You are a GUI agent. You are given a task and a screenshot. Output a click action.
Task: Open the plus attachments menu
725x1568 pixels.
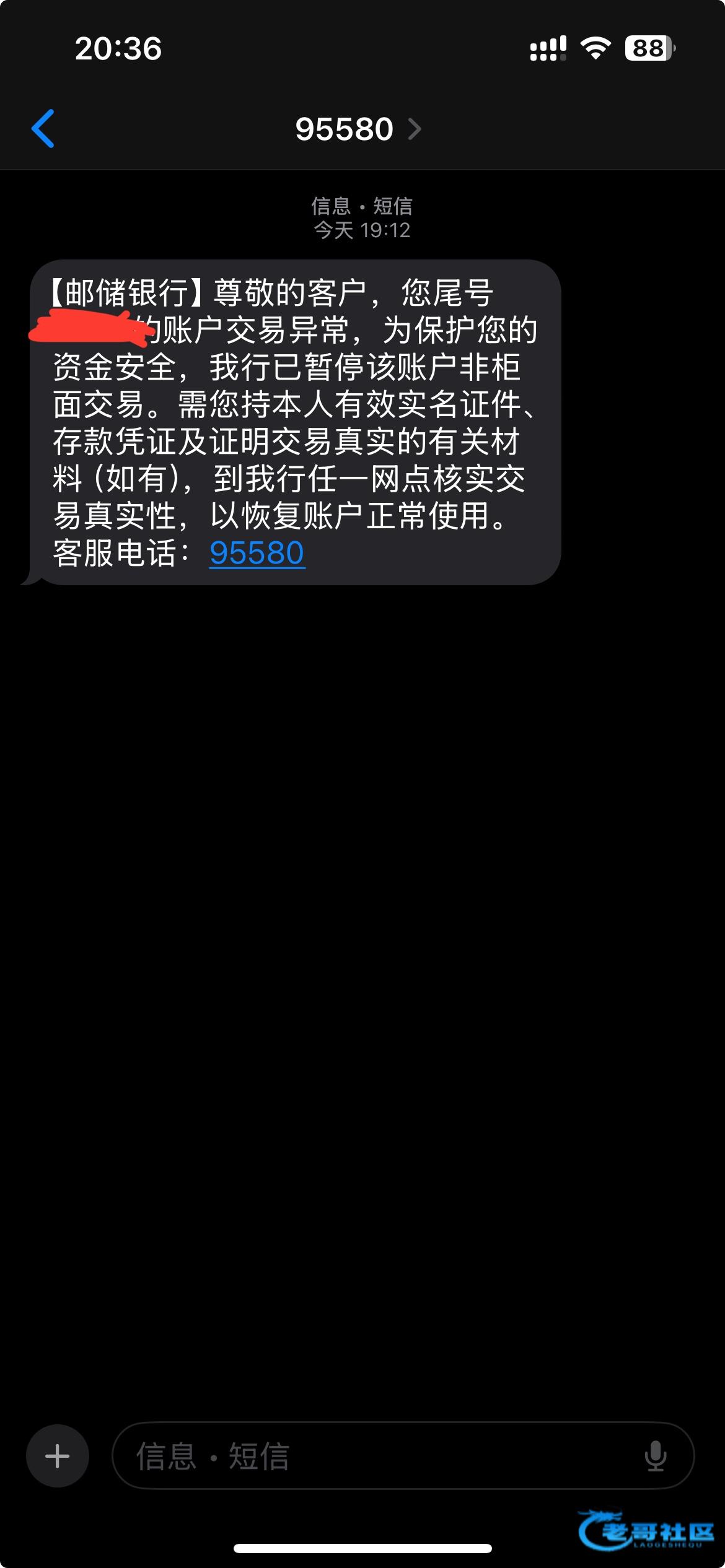point(58,1456)
